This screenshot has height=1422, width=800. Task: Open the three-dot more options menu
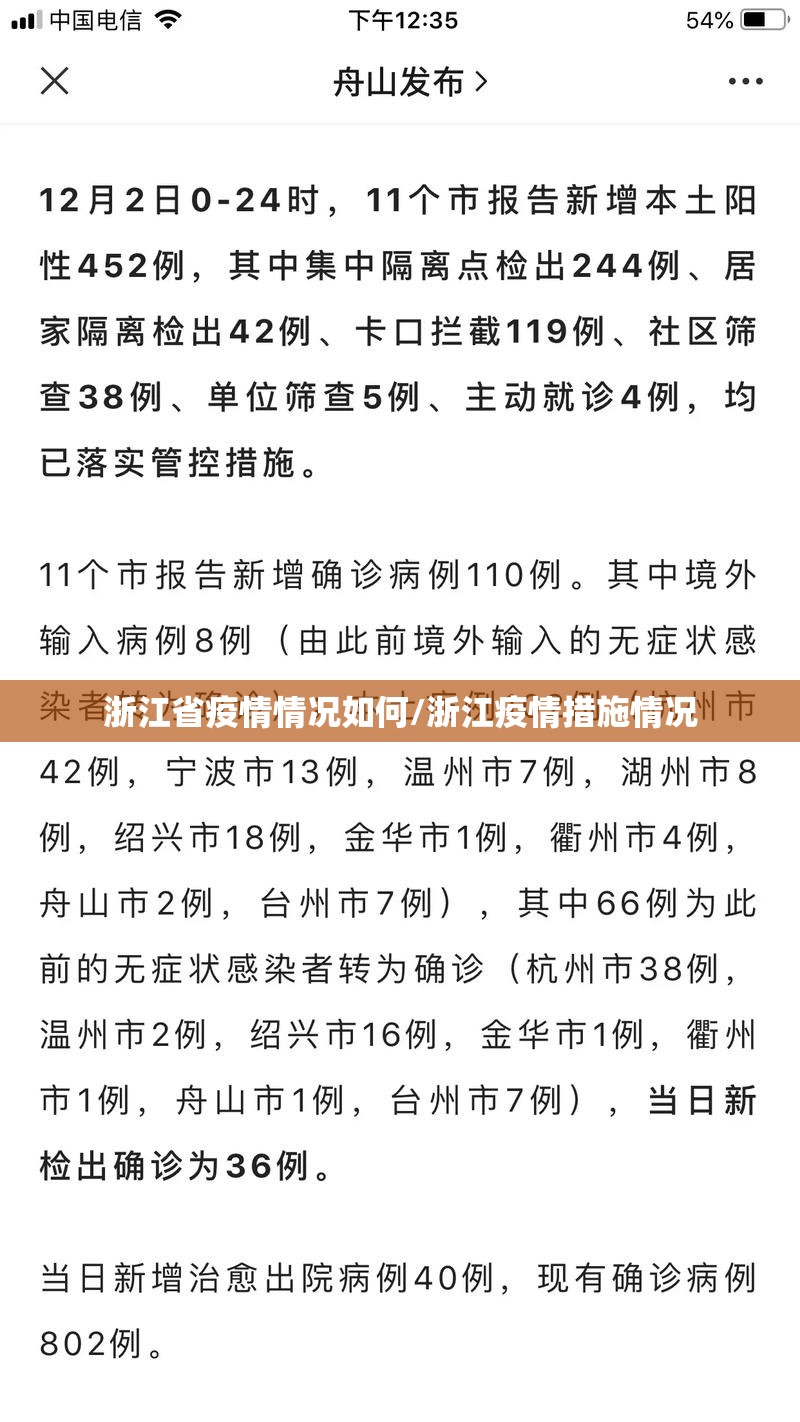tap(745, 82)
